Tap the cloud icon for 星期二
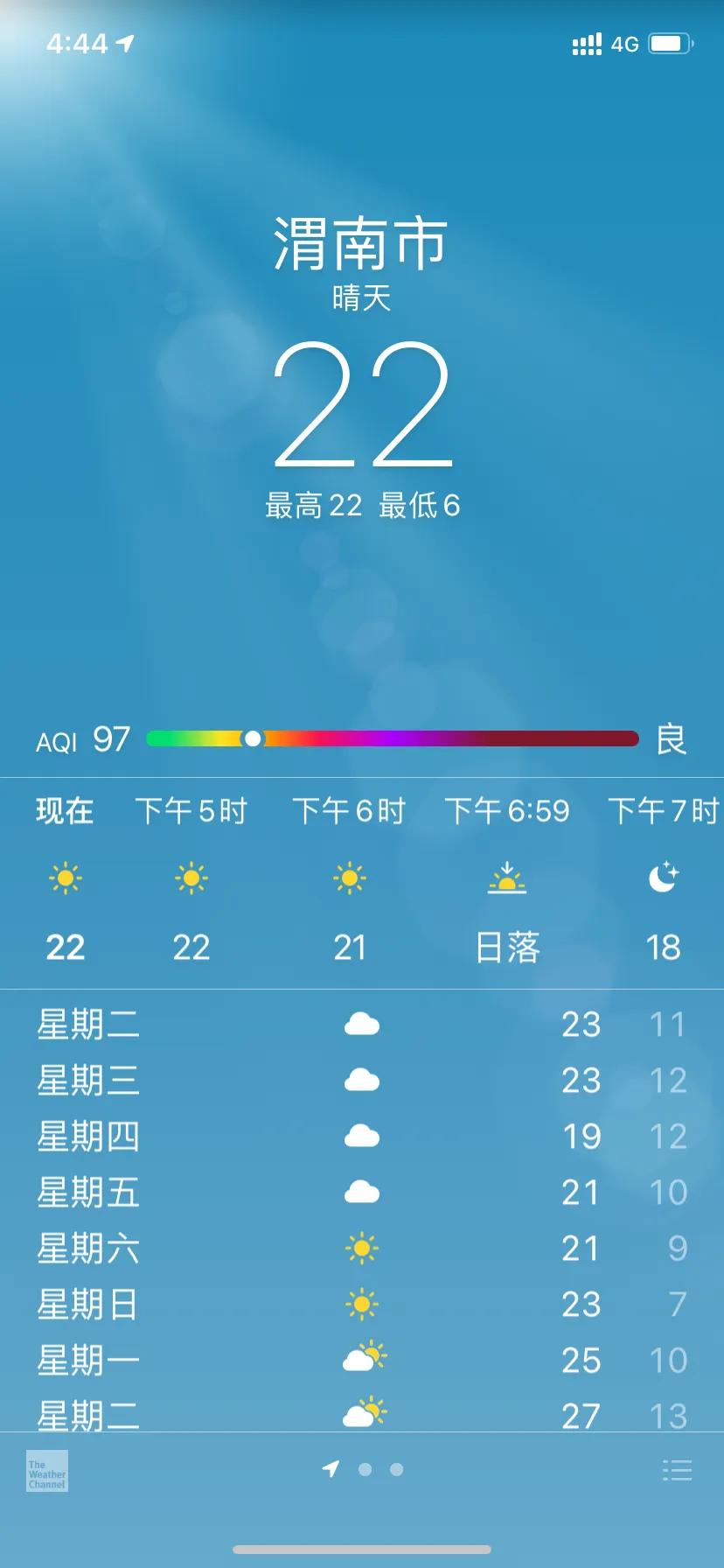 click(362, 1024)
